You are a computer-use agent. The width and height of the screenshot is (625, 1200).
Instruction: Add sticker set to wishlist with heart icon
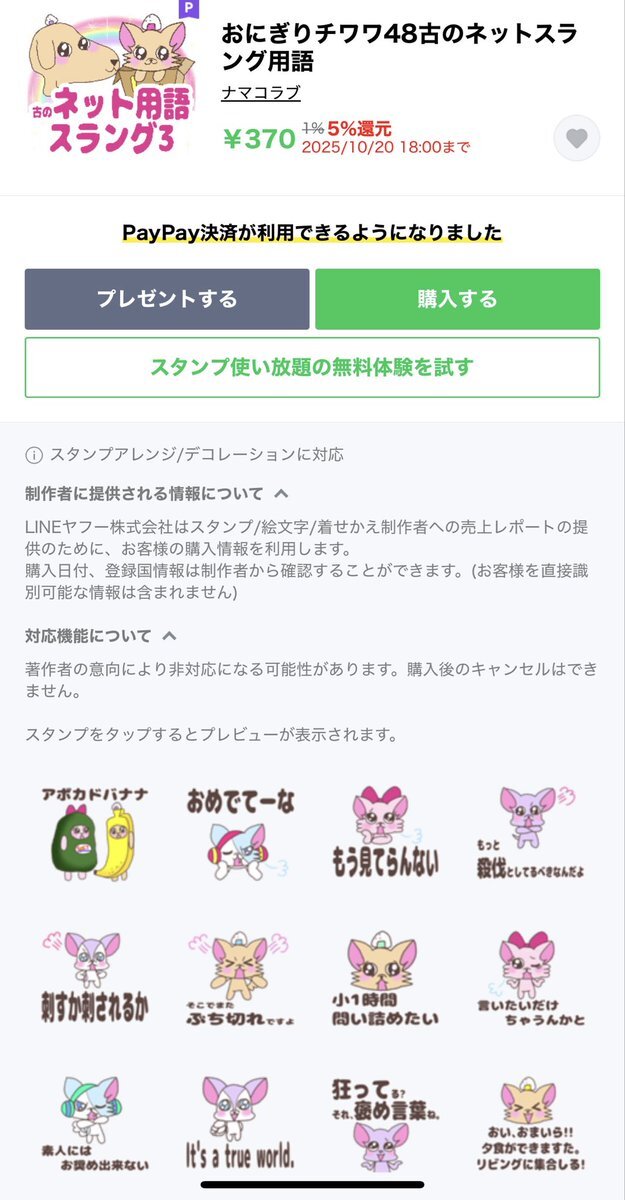[x=576, y=138]
